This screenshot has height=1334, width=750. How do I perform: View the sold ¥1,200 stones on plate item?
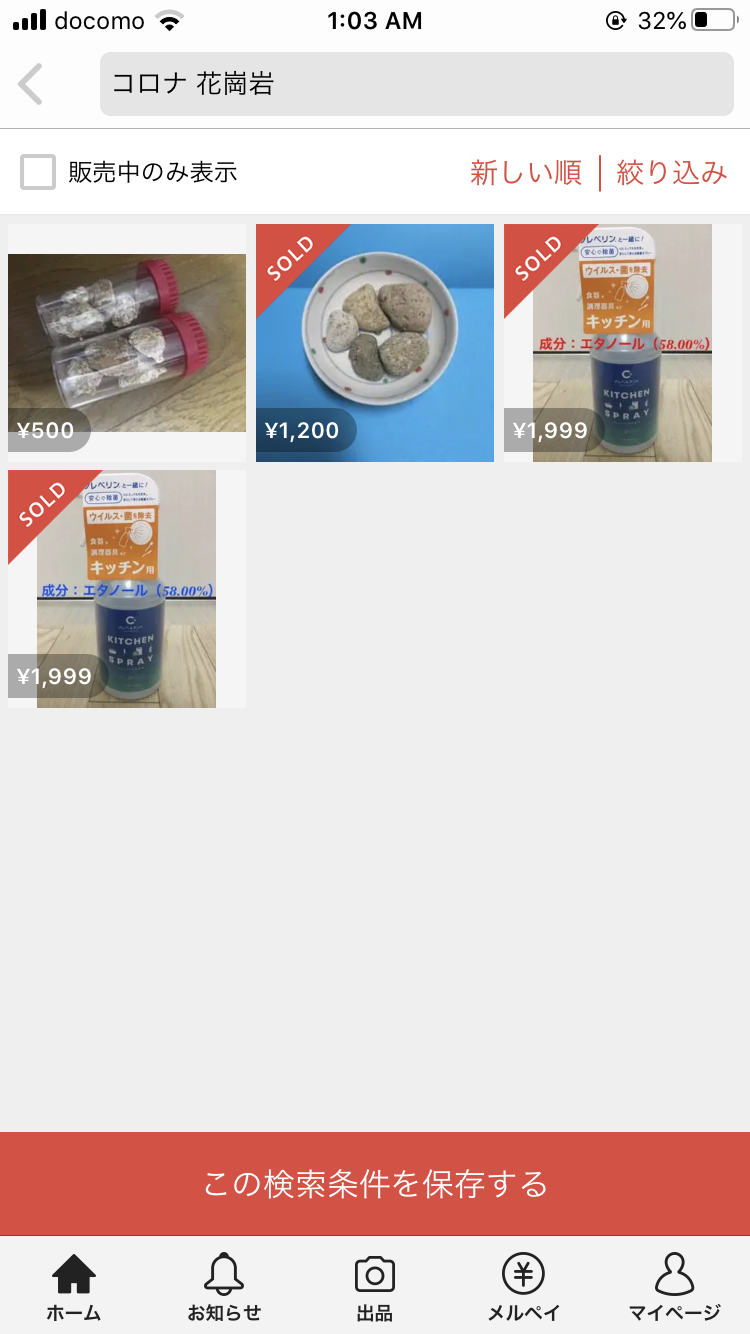coord(375,343)
